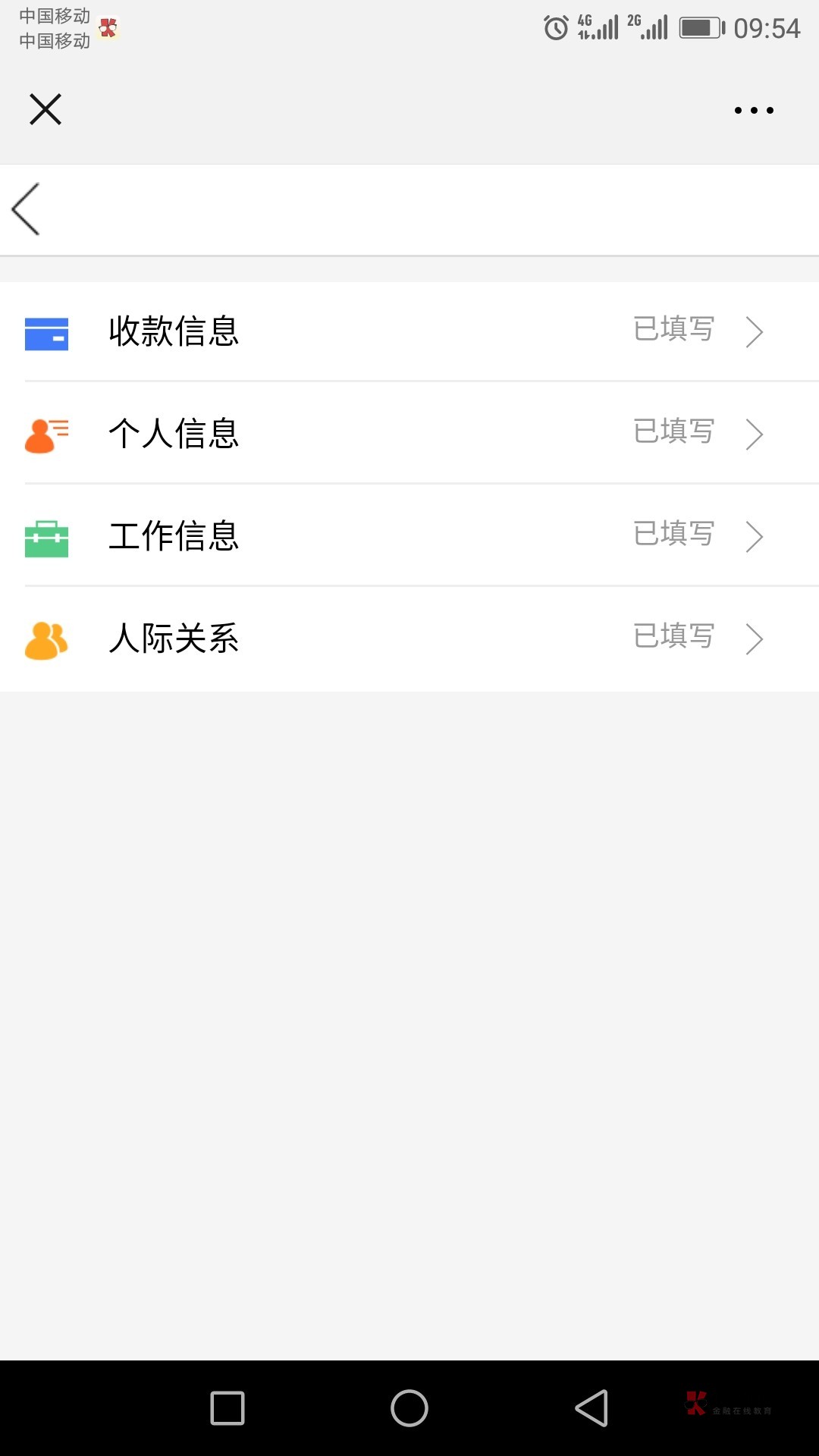Open recent apps from the navigation bar
819x1456 pixels.
227,1408
